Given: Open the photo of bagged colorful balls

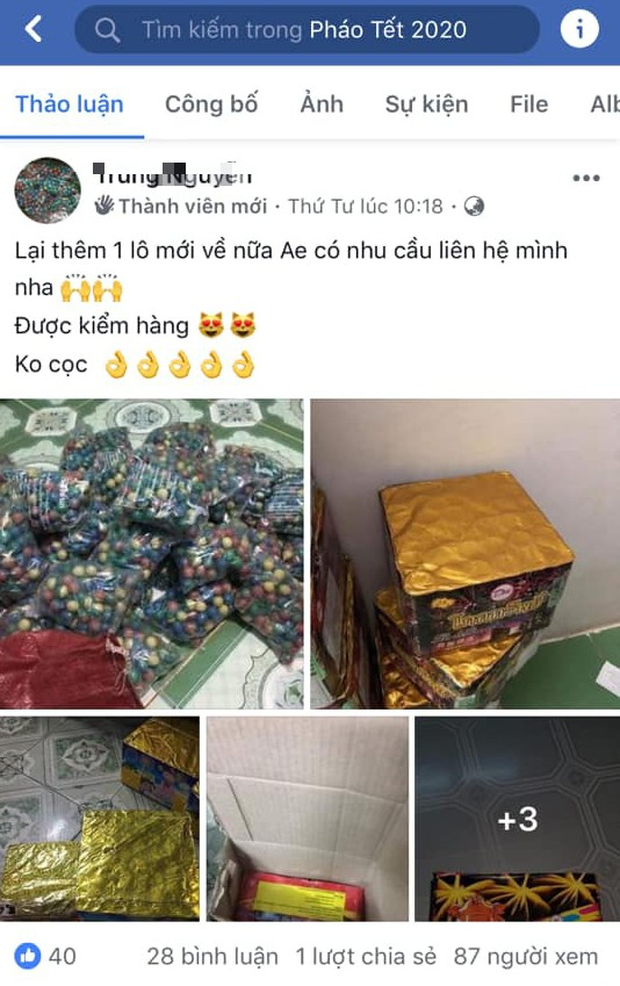Looking at the screenshot, I should coord(152,553).
